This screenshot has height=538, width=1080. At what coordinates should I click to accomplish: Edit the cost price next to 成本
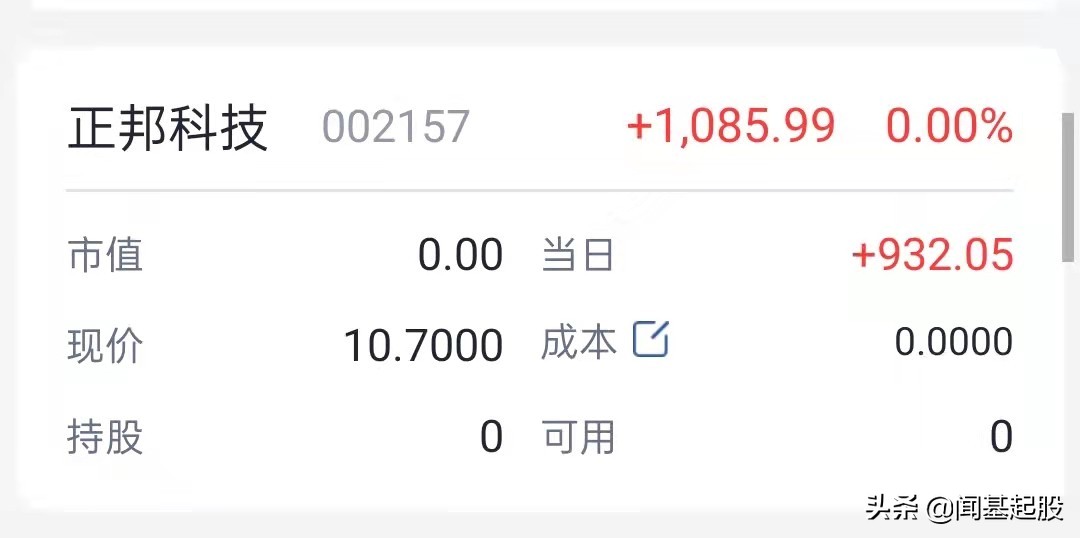[x=650, y=341]
